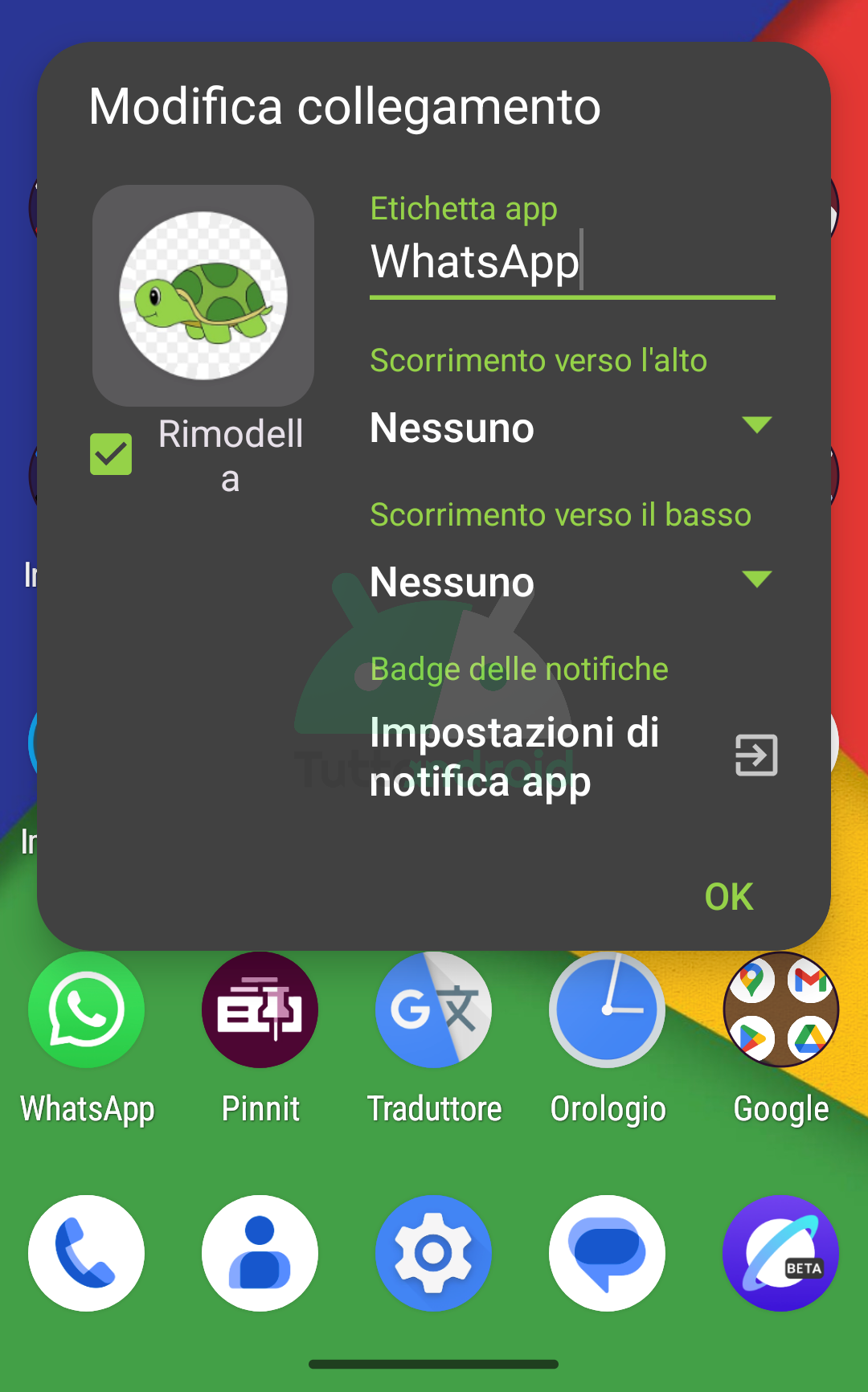
Task: Open the Scorrimento verso il basso dropdown
Action: pyautogui.click(x=572, y=582)
